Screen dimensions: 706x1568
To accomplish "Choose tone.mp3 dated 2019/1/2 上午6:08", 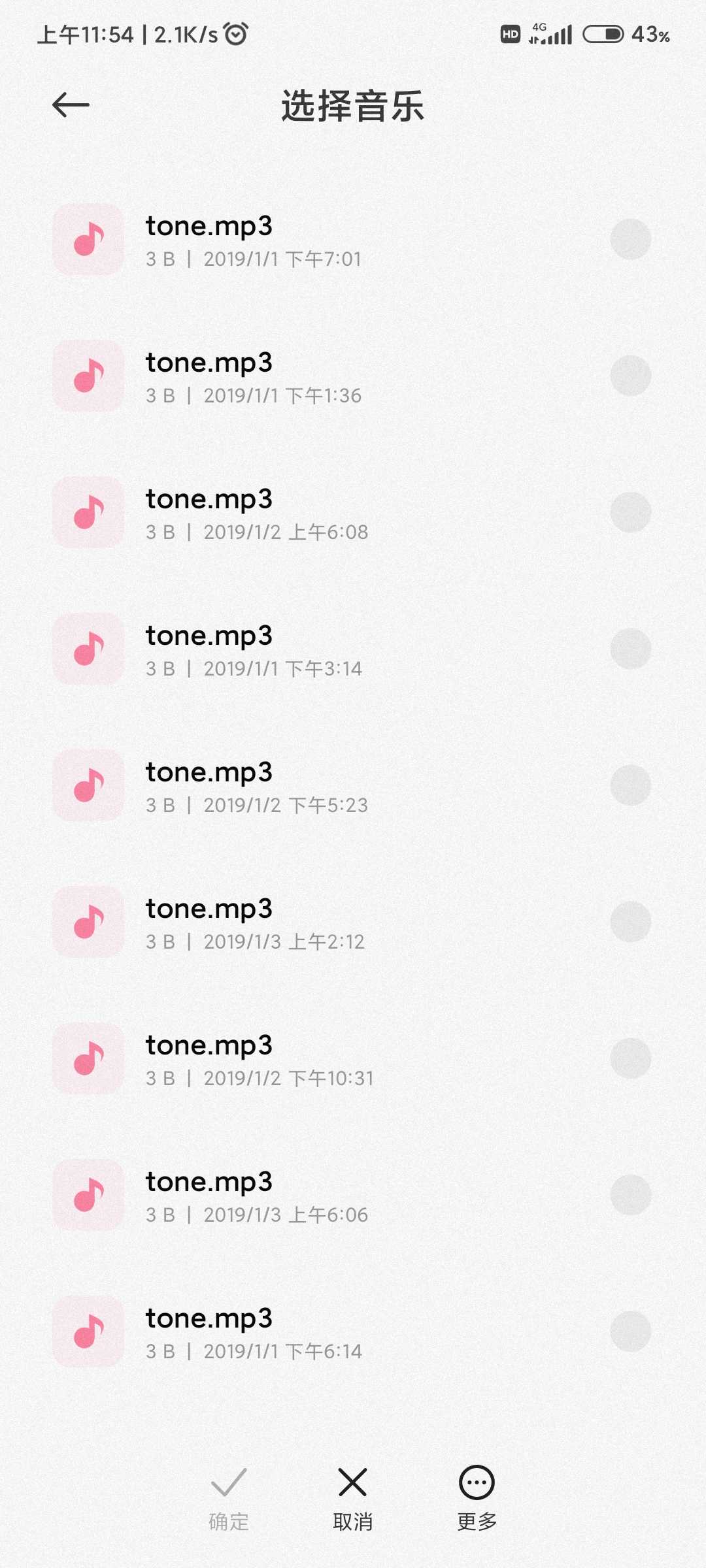I will (353, 512).
